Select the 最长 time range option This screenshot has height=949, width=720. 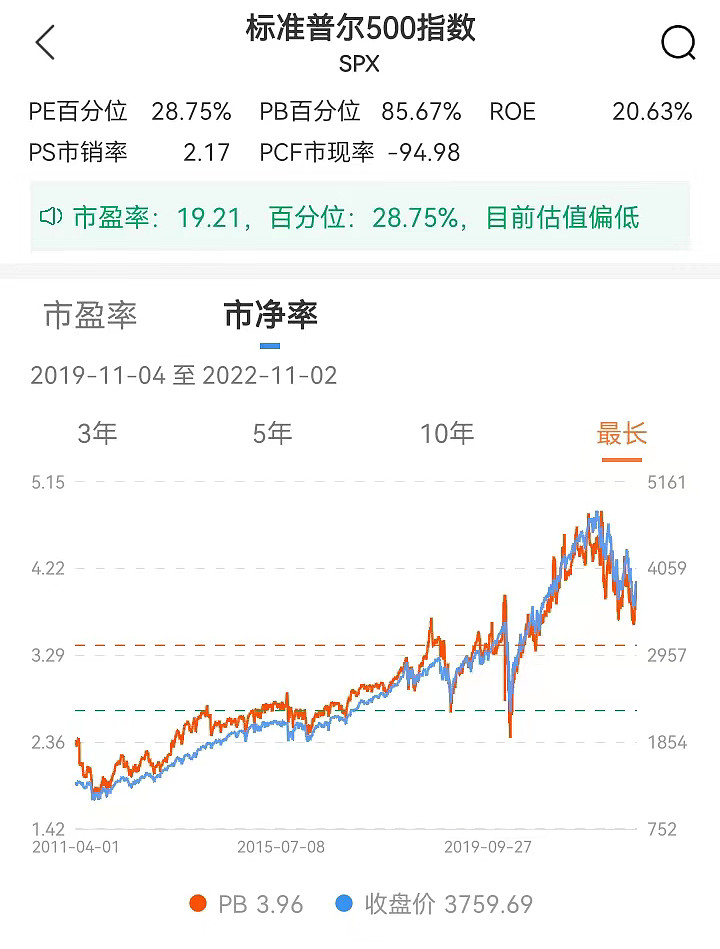[620, 433]
